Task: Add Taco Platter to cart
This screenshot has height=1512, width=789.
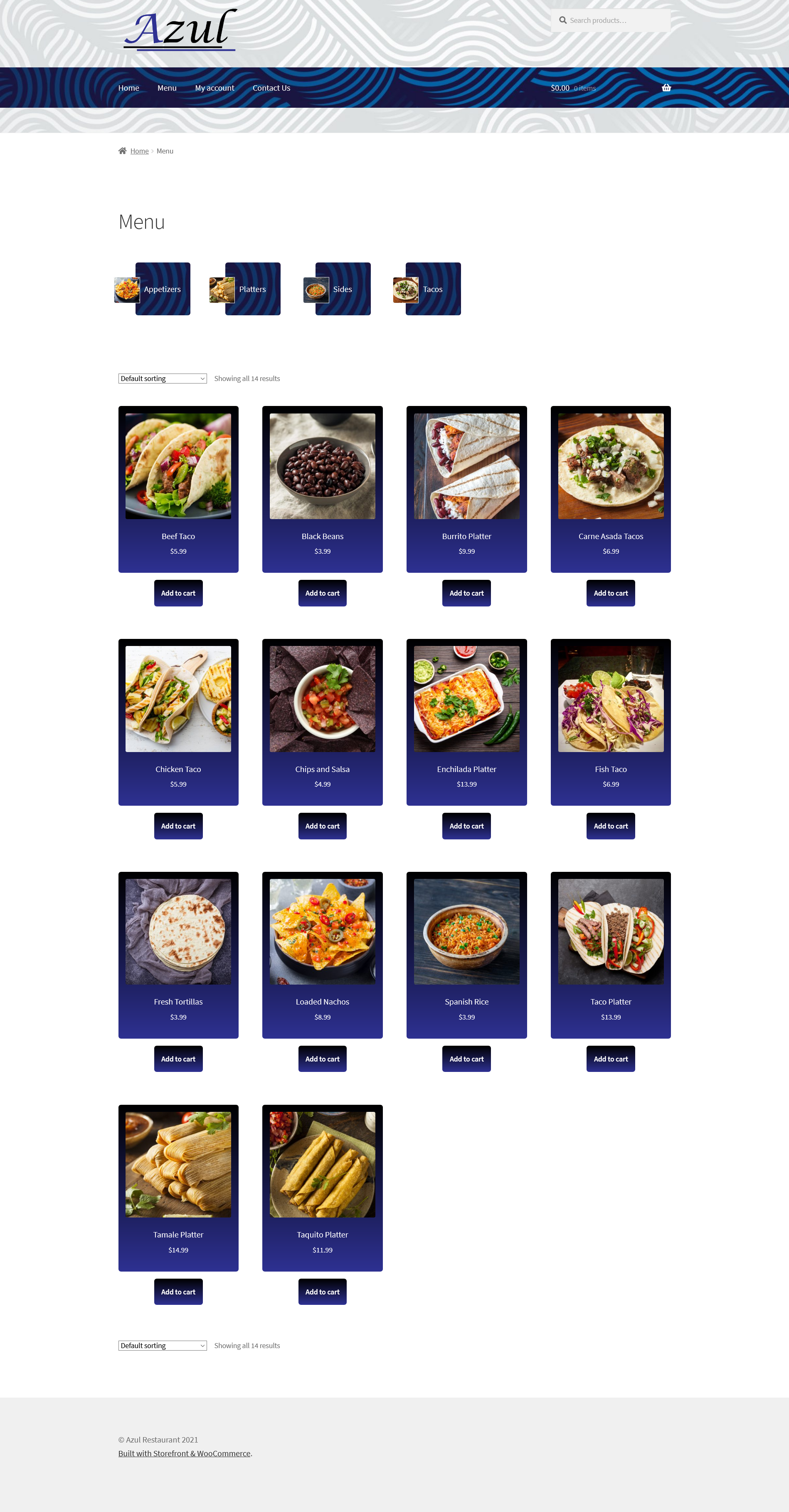Action: pos(611,1059)
